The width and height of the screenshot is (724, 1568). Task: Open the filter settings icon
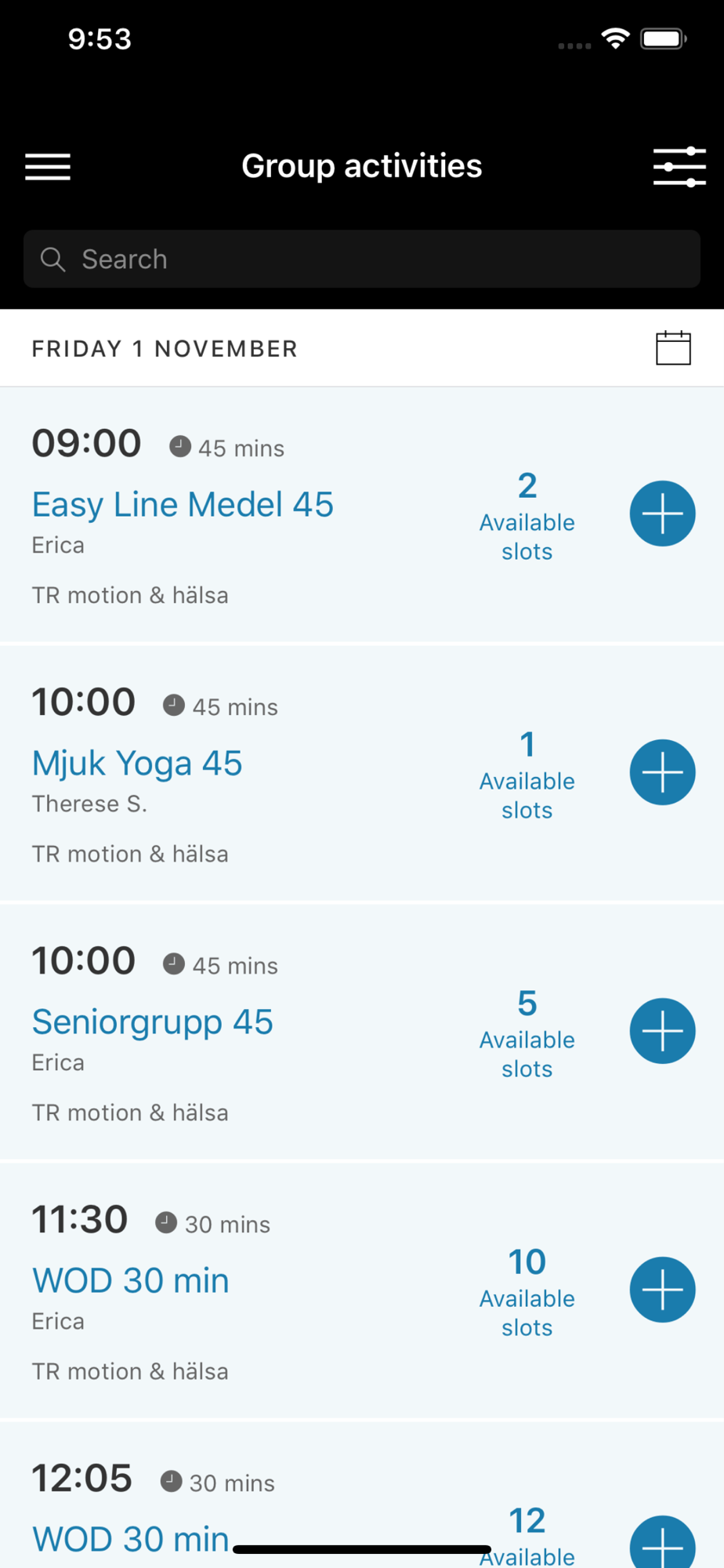(x=679, y=166)
